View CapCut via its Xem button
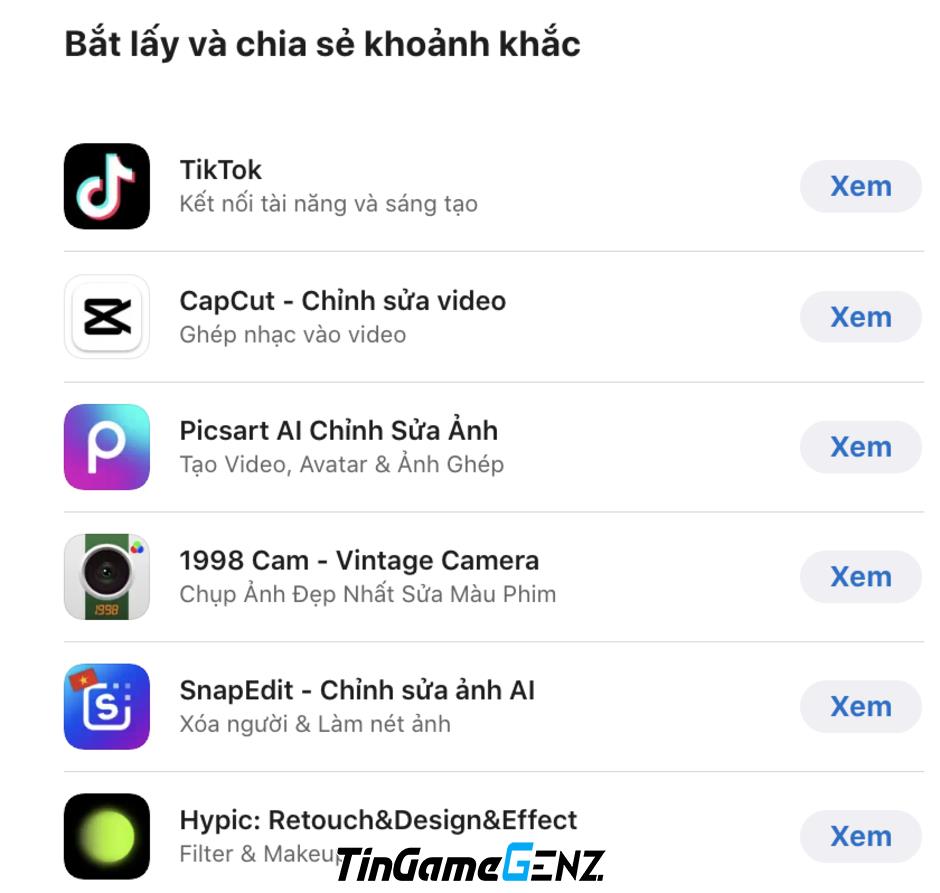This screenshot has height=893, width=940. (x=860, y=317)
